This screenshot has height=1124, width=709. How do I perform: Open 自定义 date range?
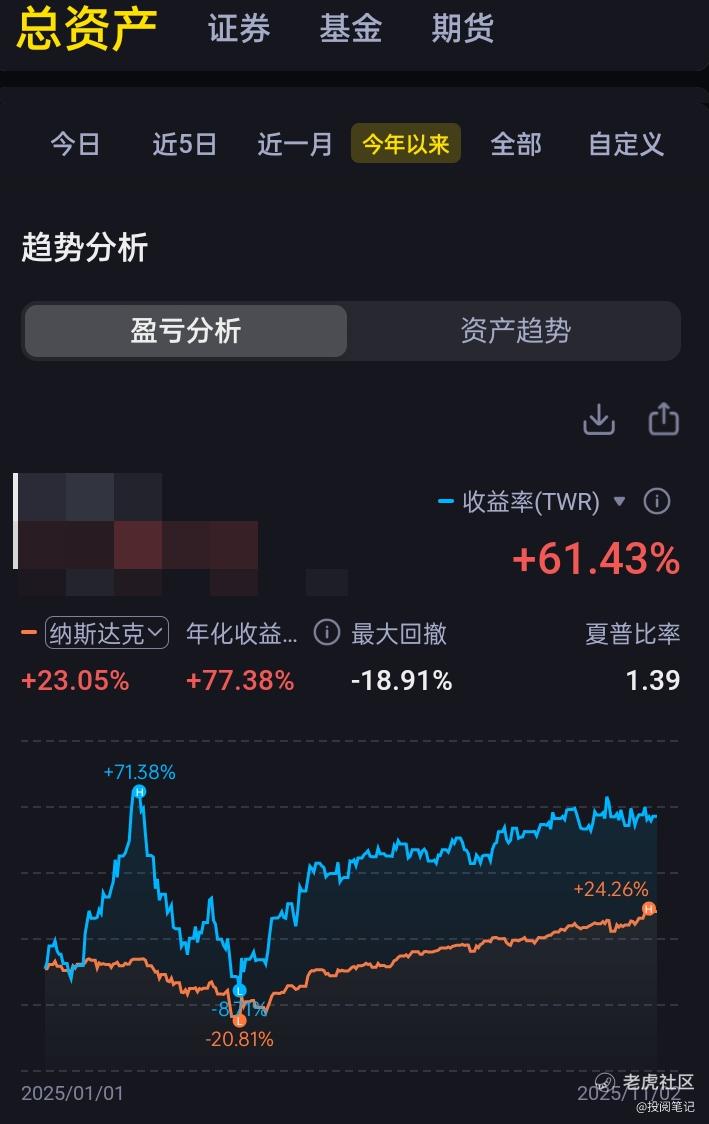(626, 144)
